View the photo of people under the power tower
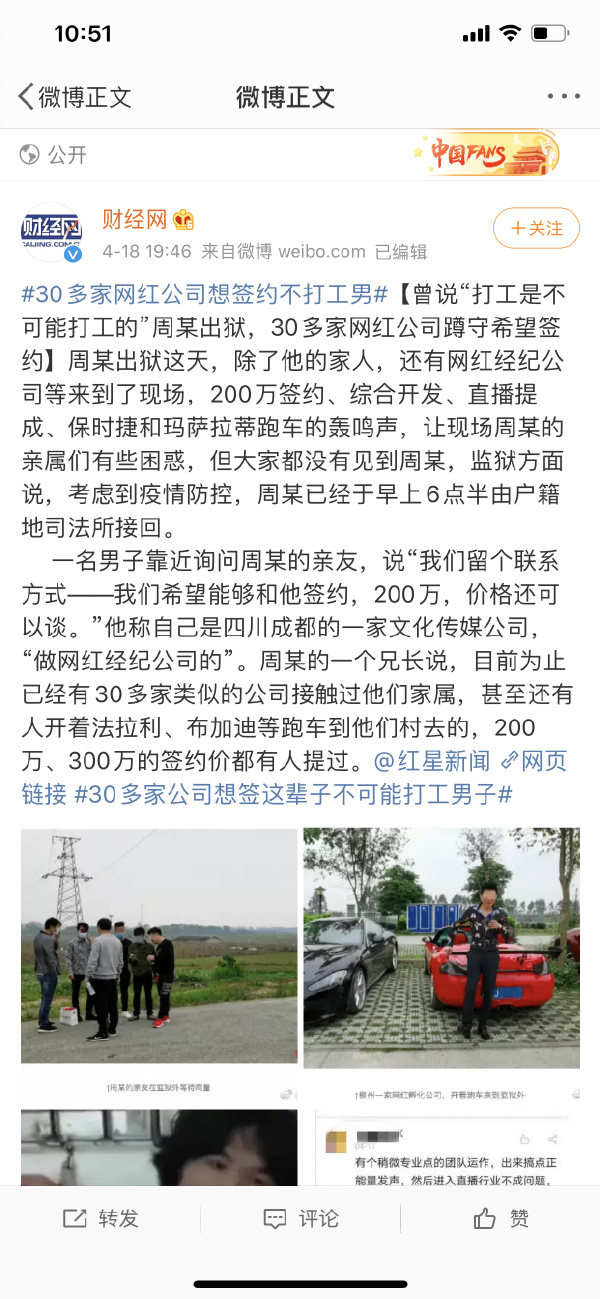Image resolution: width=600 pixels, height=1299 pixels. [159, 946]
